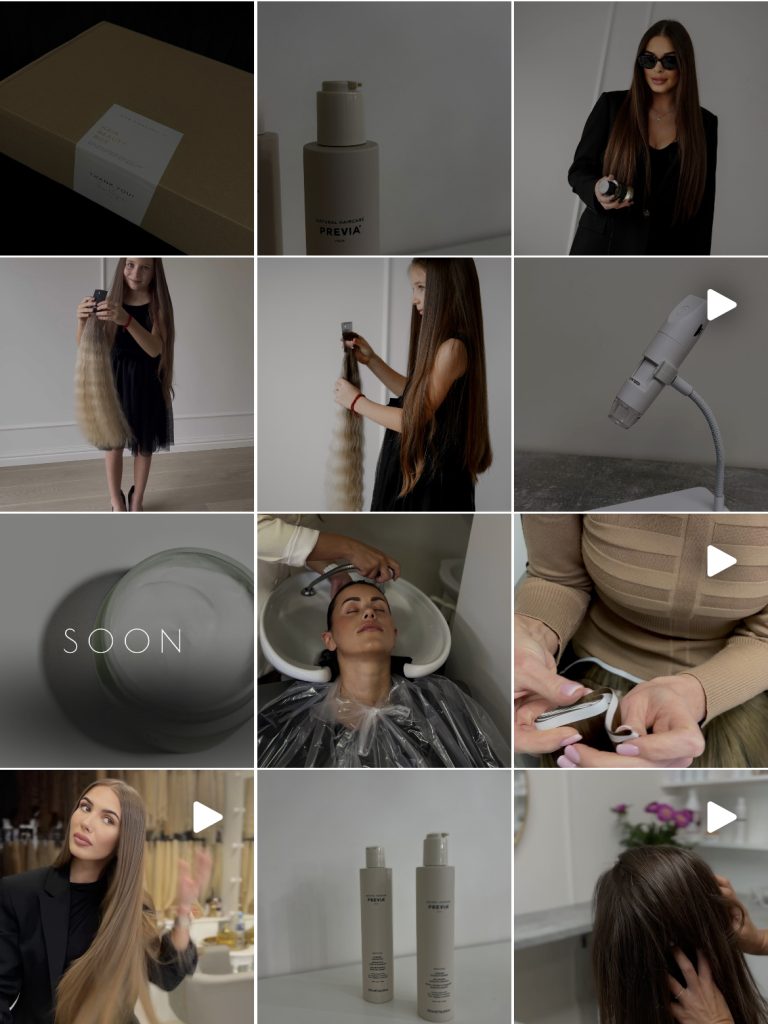
Task: Open the single Previa pump bottle post
Action: point(384,128)
